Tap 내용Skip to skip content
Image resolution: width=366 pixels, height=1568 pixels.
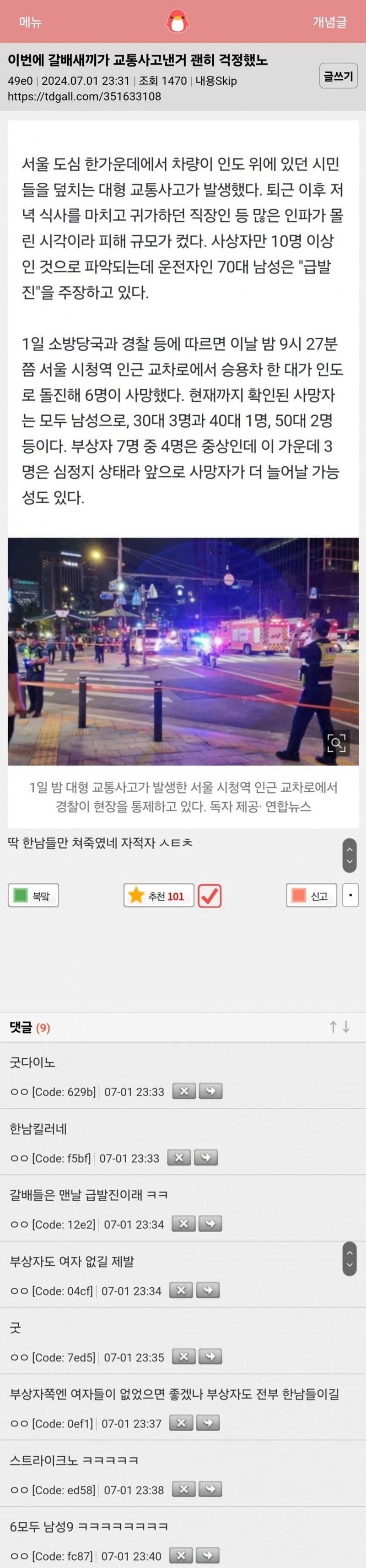tap(216, 81)
